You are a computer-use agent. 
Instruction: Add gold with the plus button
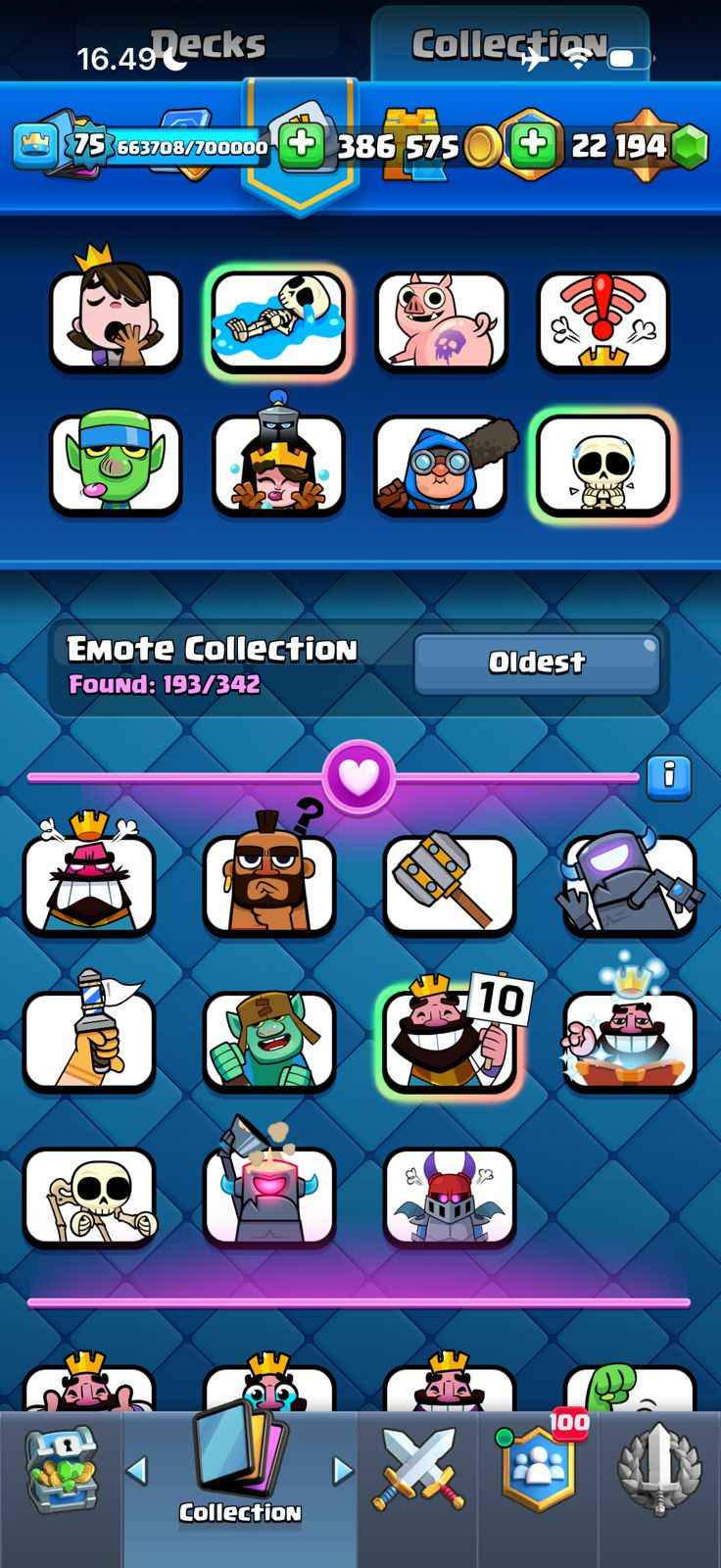point(301,145)
